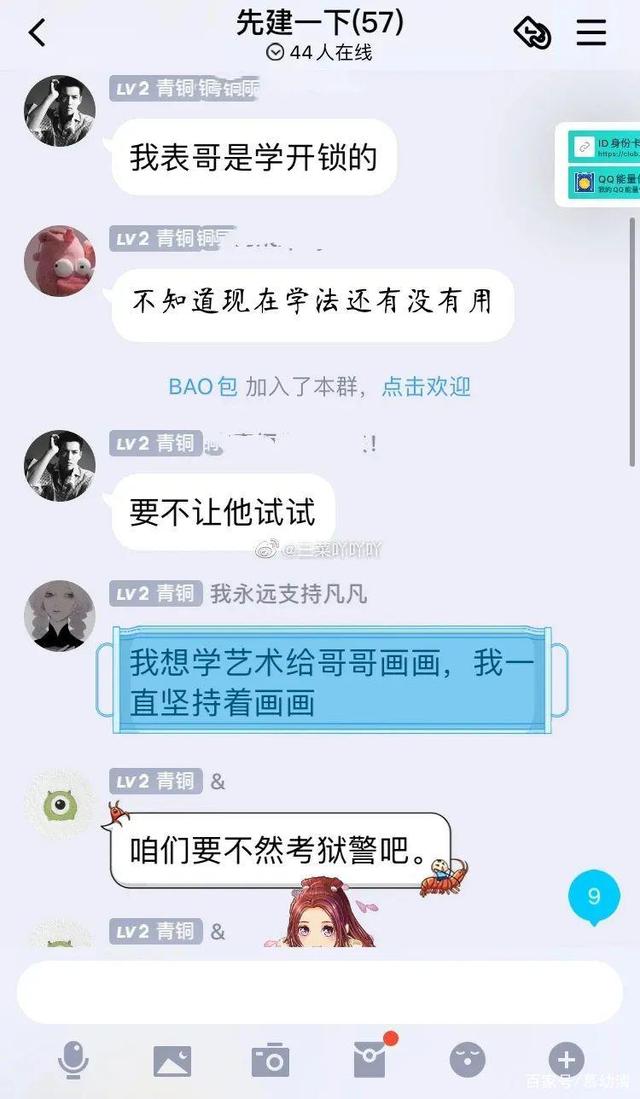The height and width of the screenshot is (1099, 640).
Task: Jump to the 9 unread new messages
Action: point(594,897)
